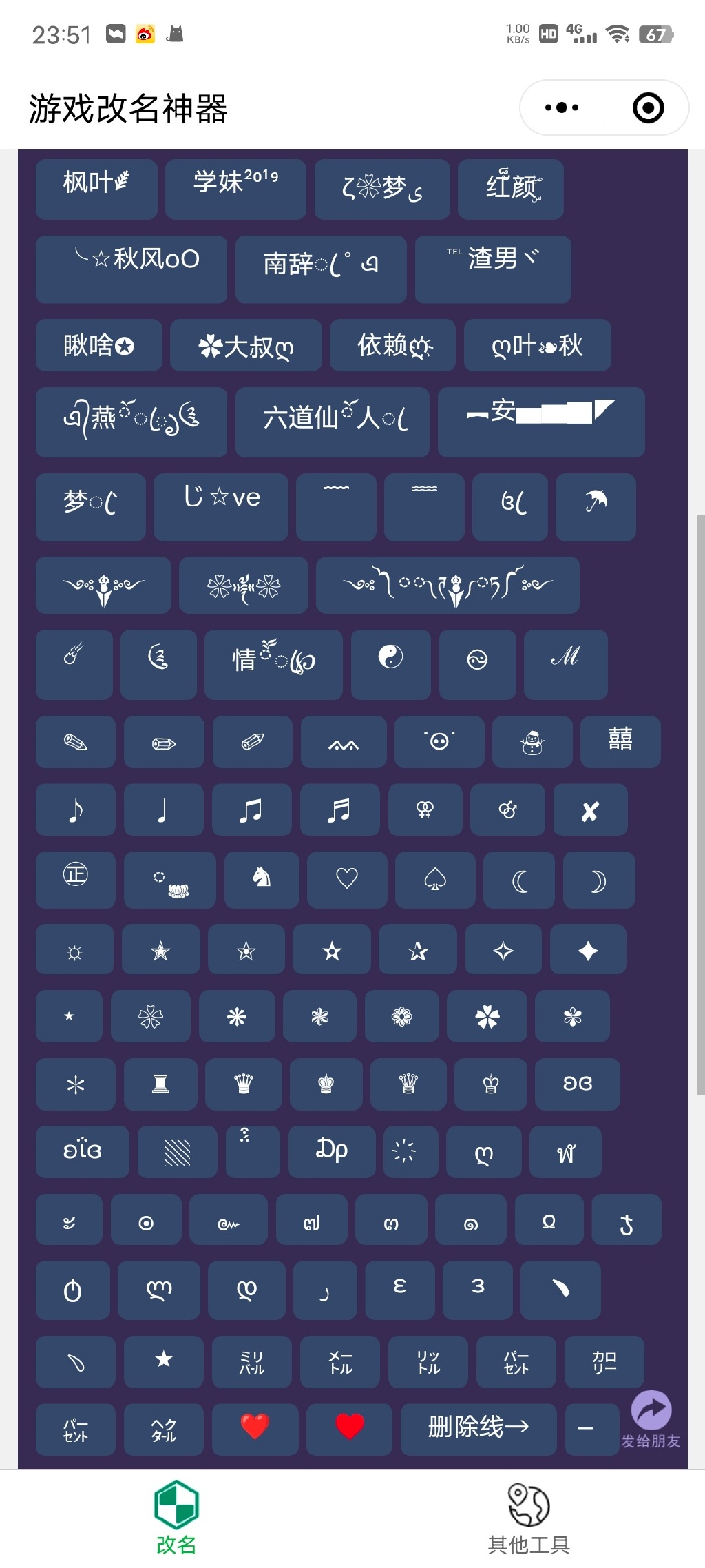Image resolution: width=705 pixels, height=1568 pixels.
Task: Tap the 六道仙人 name chip
Action: (333, 422)
